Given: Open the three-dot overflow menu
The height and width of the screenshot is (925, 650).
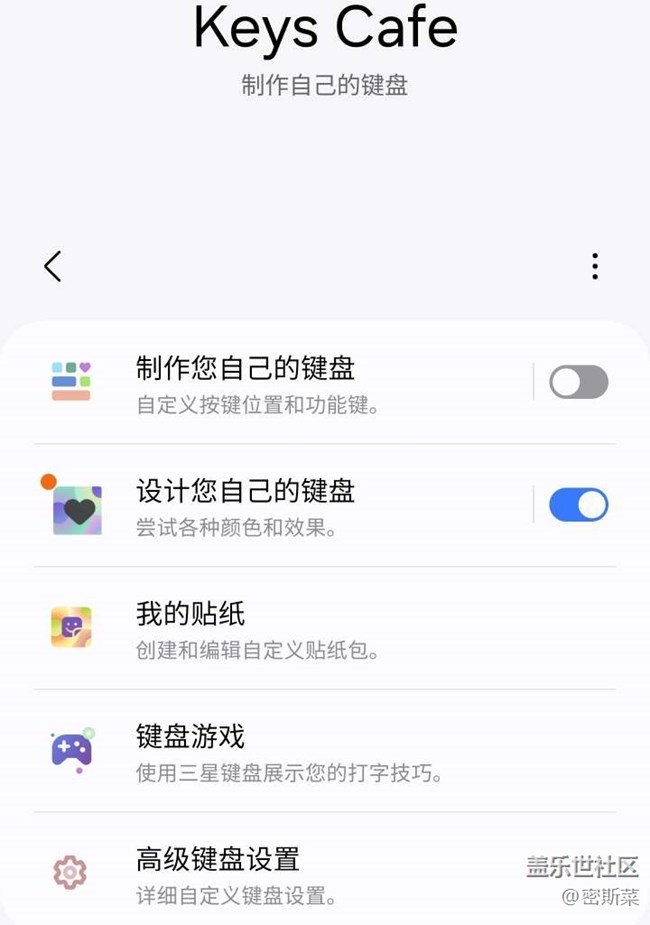Looking at the screenshot, I should pyautogui.click(x=595, y=266).
